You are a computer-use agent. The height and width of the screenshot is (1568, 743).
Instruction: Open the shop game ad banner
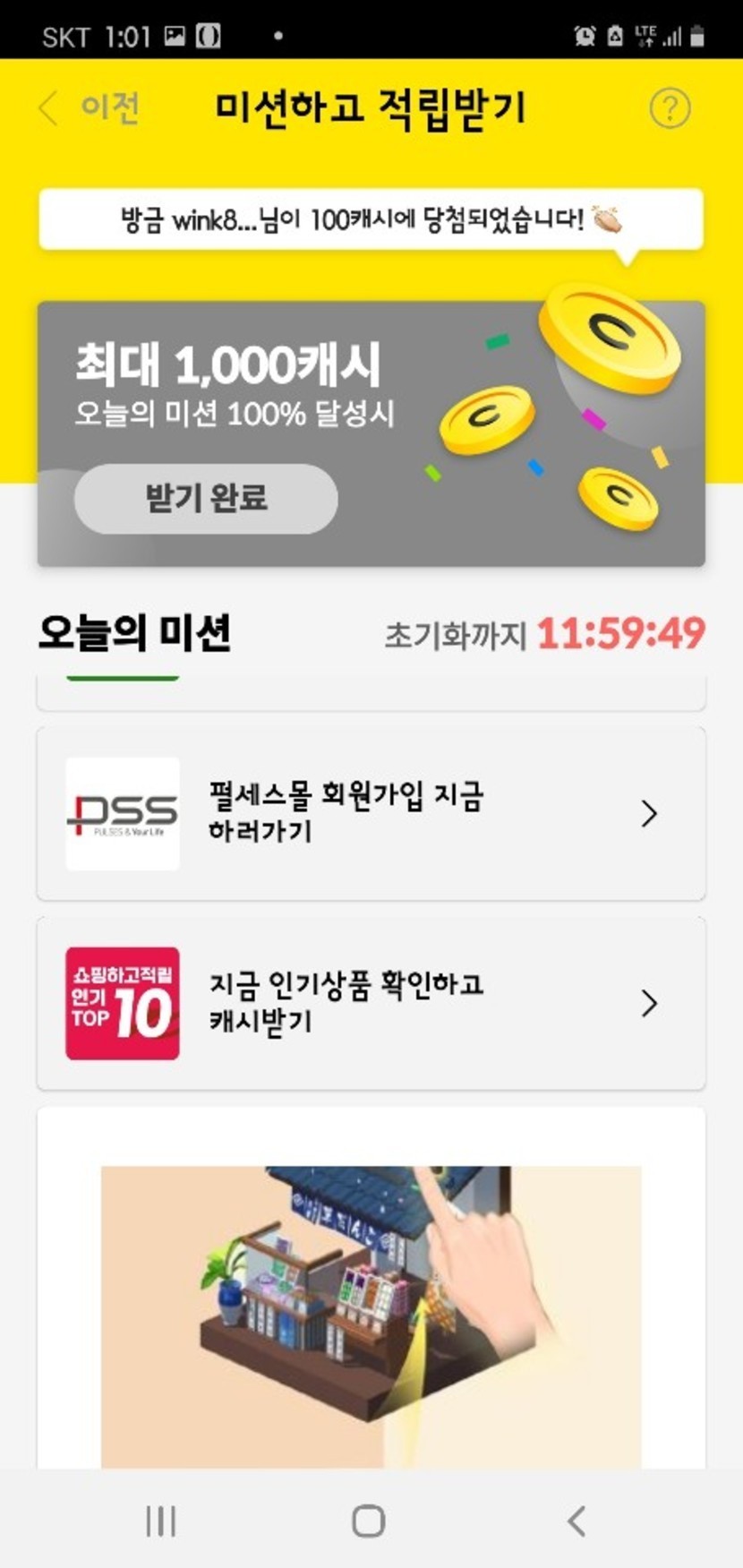371,1316
